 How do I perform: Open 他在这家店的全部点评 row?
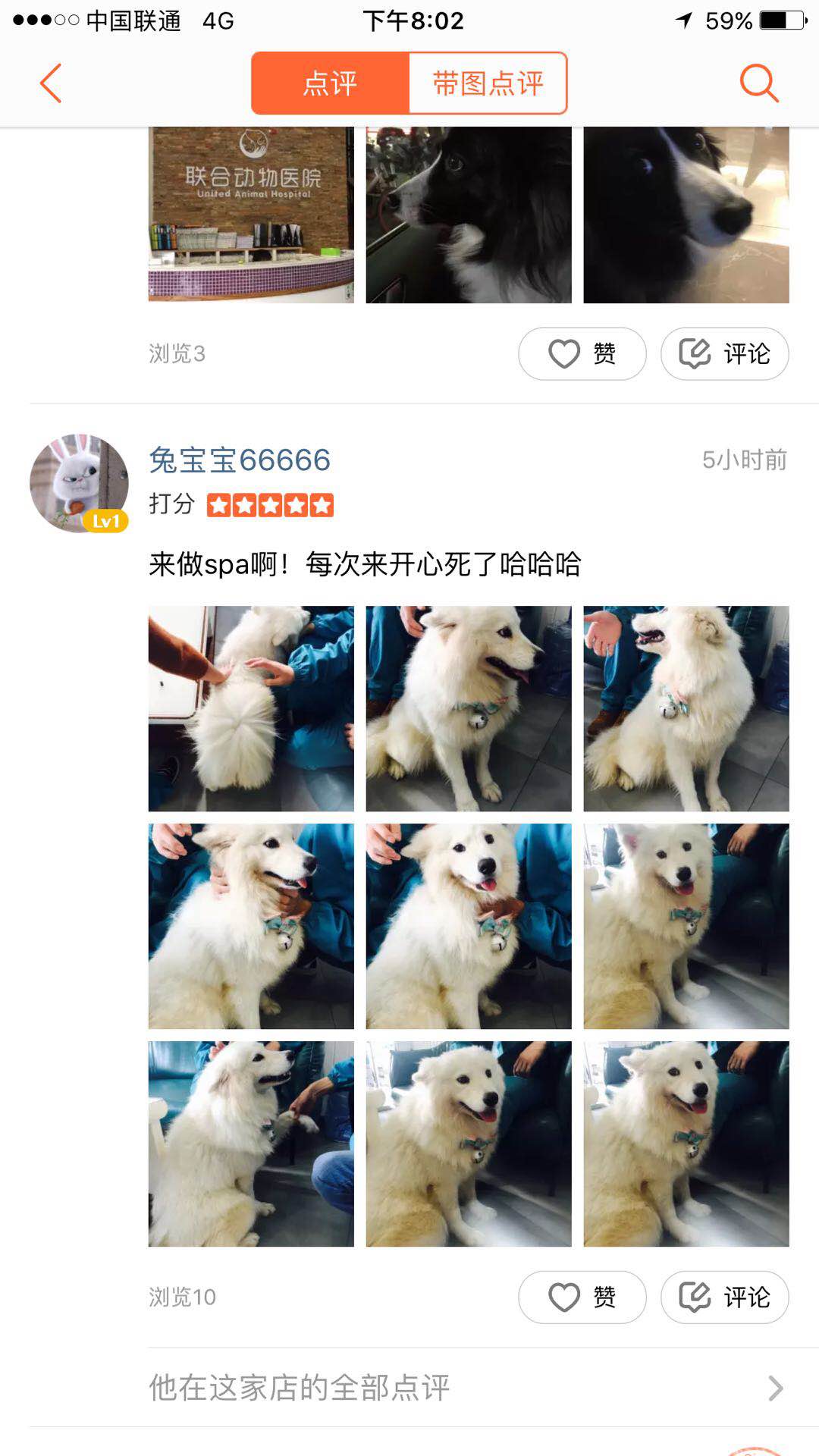pyautogui.click(x=468, y=1388)
